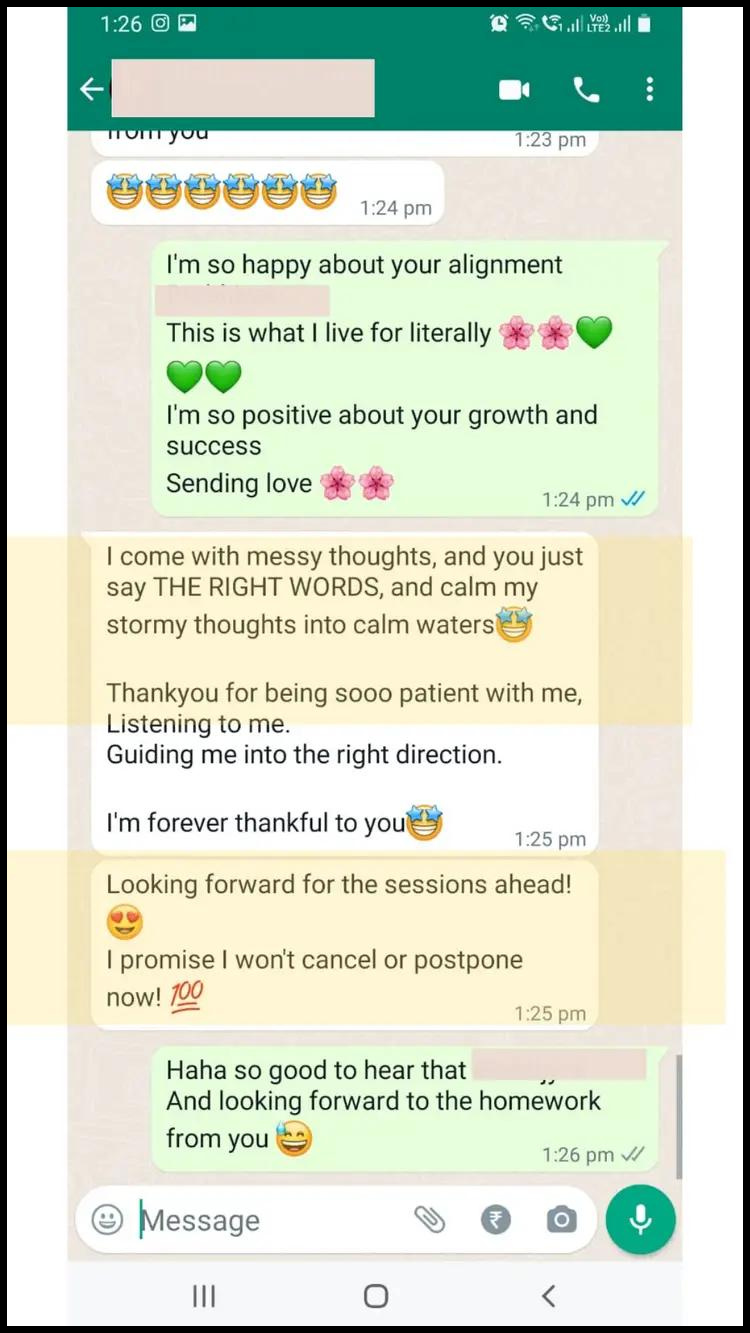The height and width of the screenshot is (1333, 750).
Task: Start a voice call with this contact
Action: [x=586, y=90]
